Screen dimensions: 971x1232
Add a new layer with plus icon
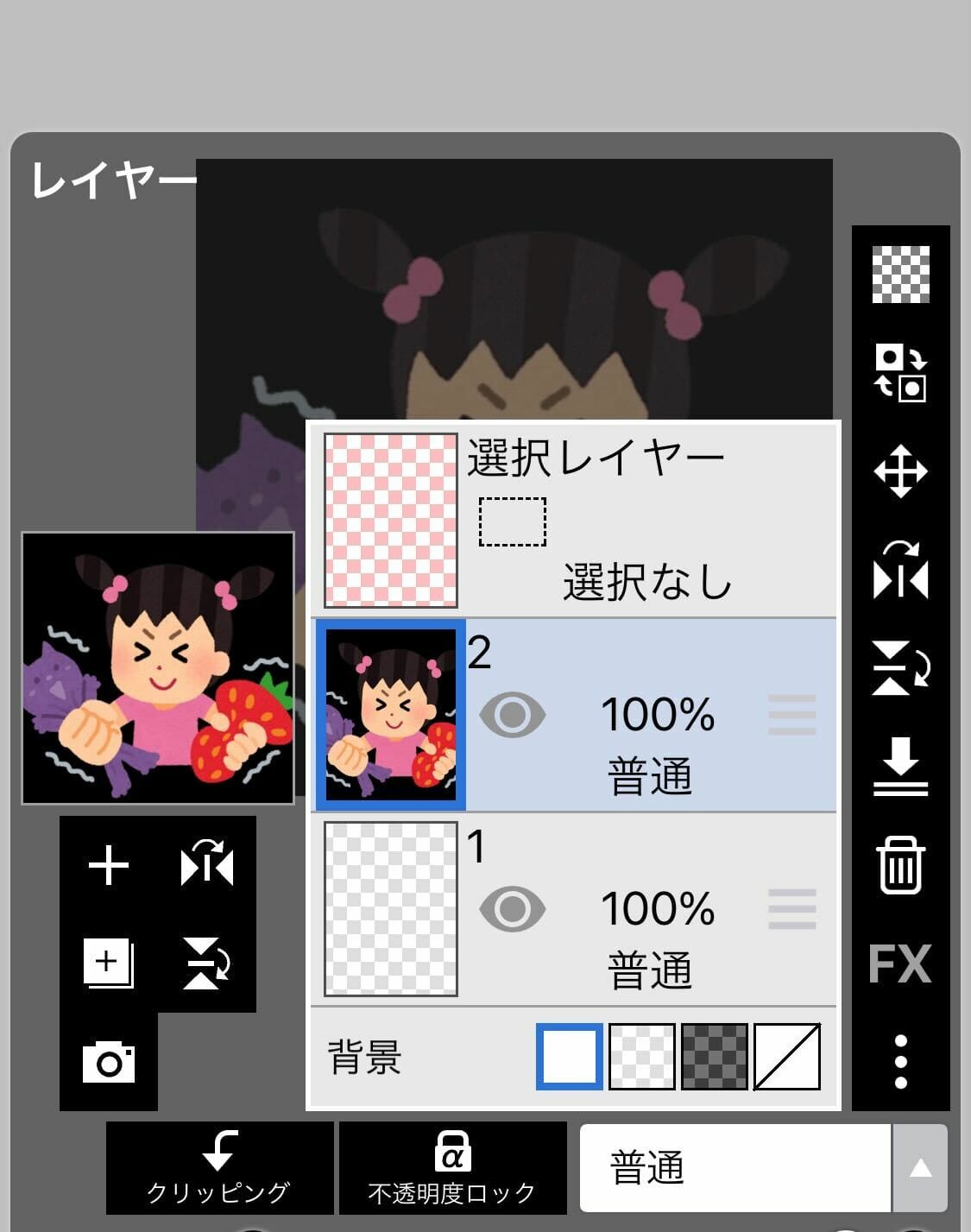point(109,866)
